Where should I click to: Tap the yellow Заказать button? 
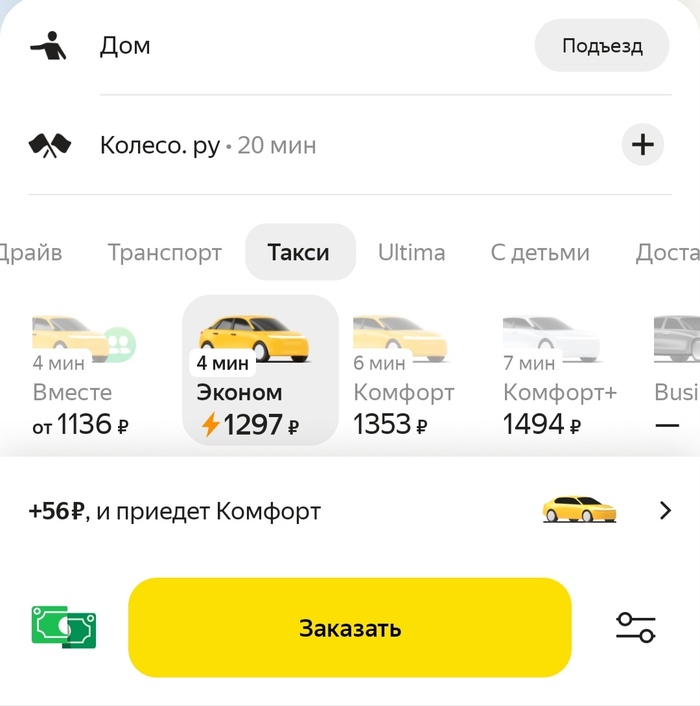pyautogui.click(x=350, y=628)
